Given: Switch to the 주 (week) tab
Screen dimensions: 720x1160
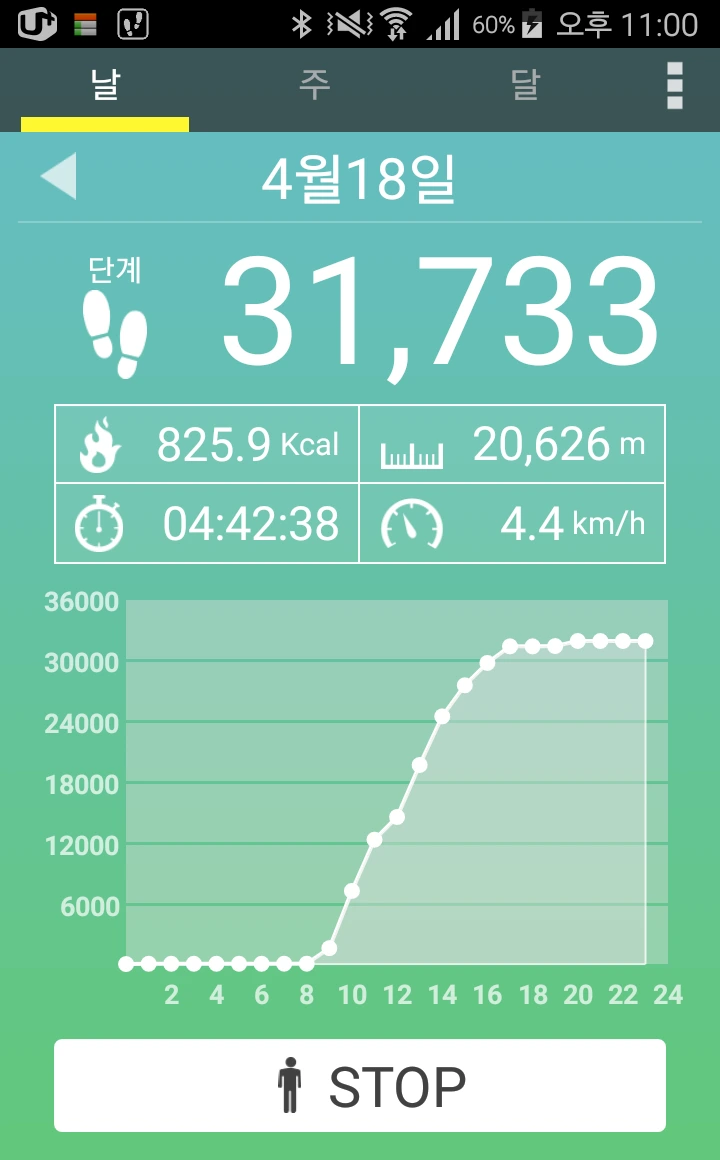Looking at the screenshot, I should [x=314, y=87].
